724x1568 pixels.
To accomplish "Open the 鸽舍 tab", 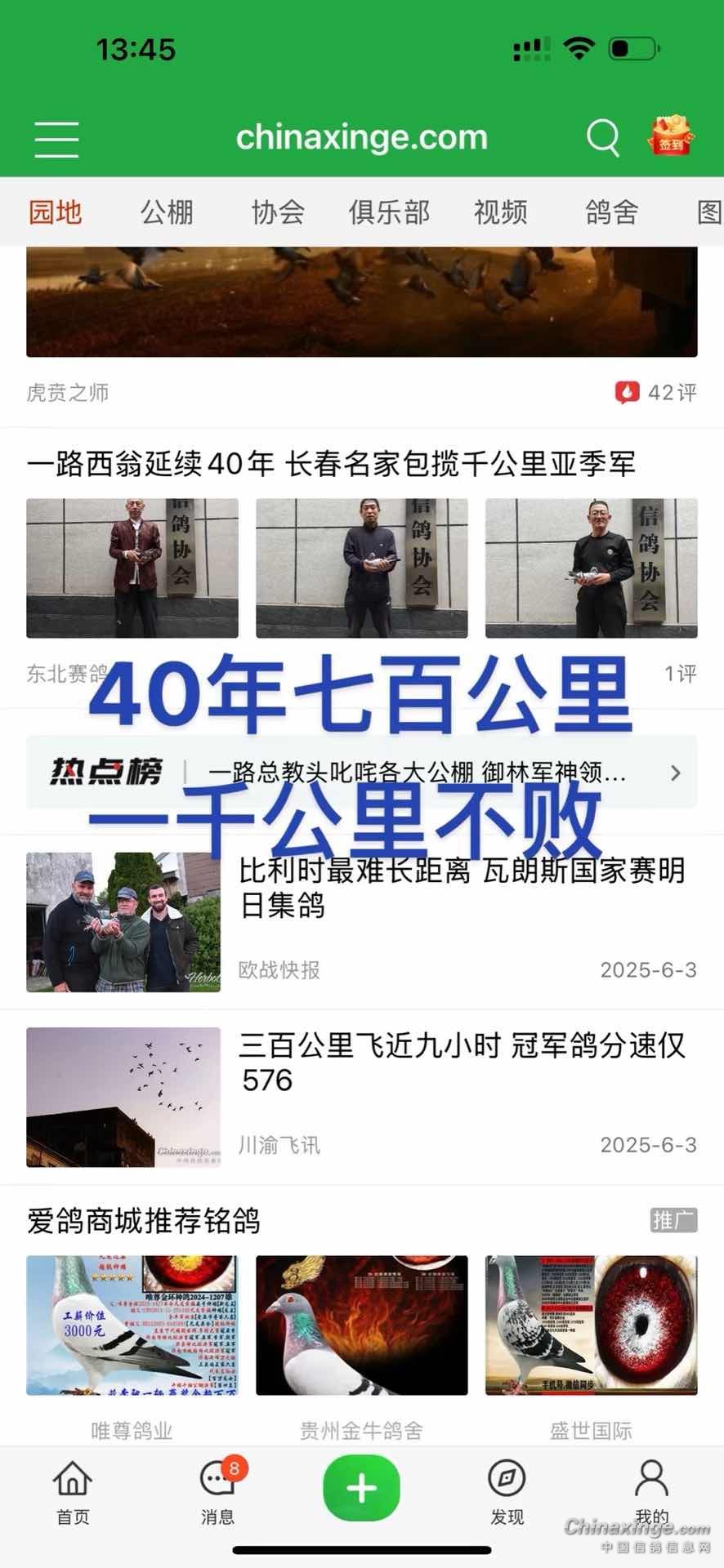I will (611, 212).
